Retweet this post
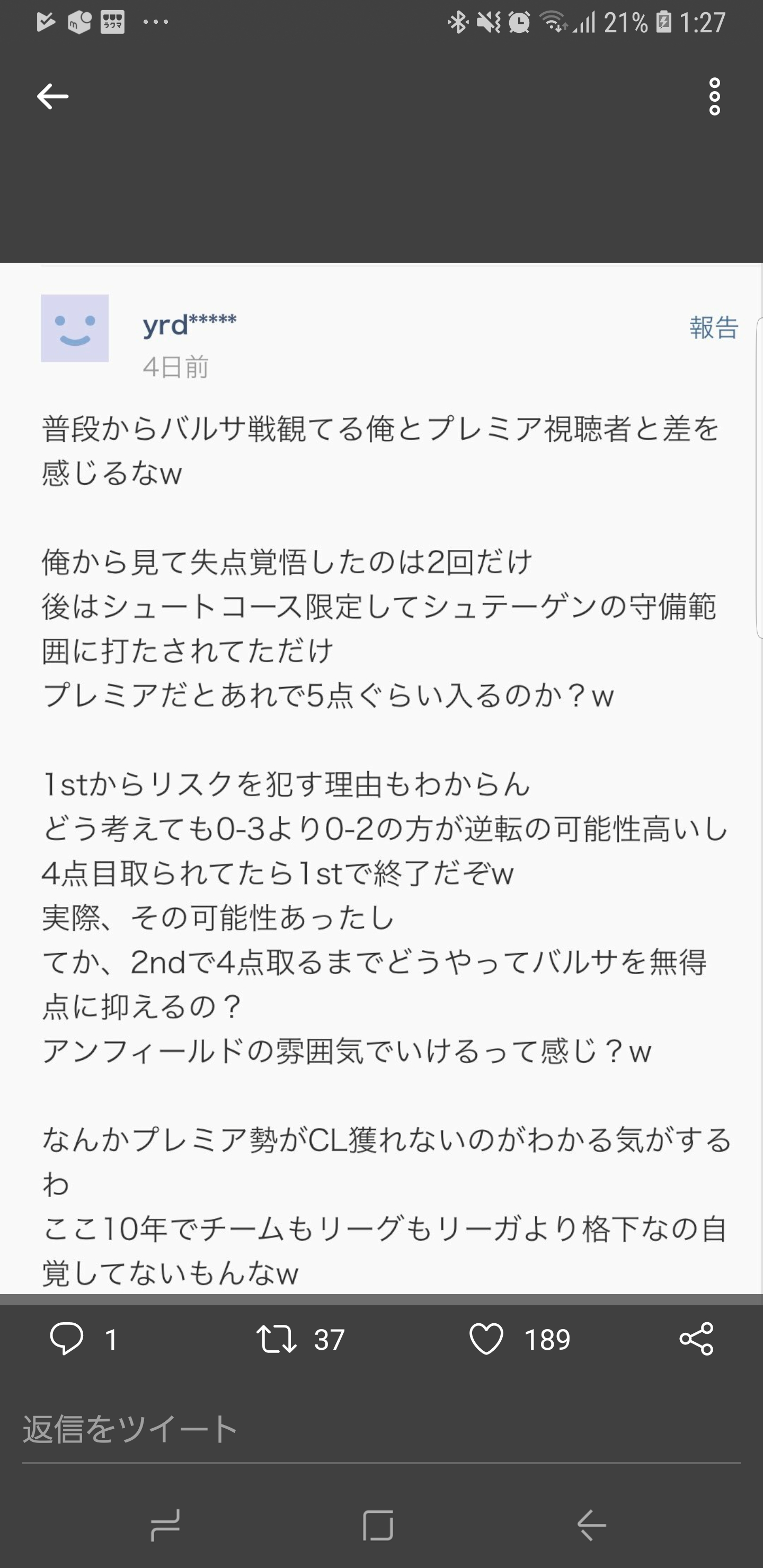The width and height of the screenshot is (763, 1568). (x=277, y=1339)
